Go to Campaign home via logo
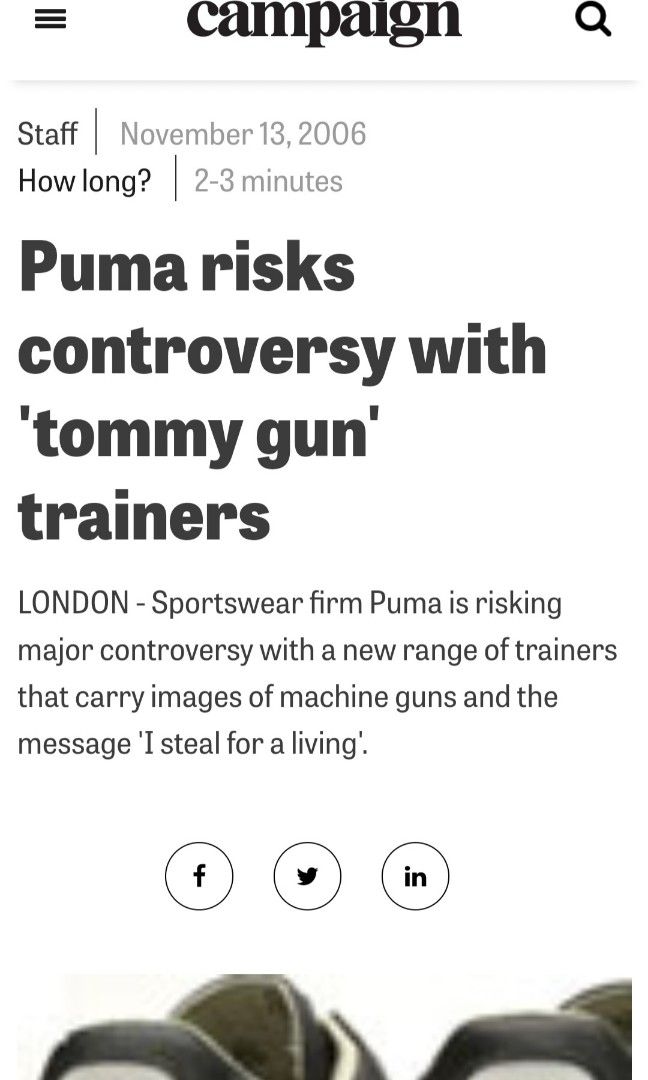 (x=324, y=20)
